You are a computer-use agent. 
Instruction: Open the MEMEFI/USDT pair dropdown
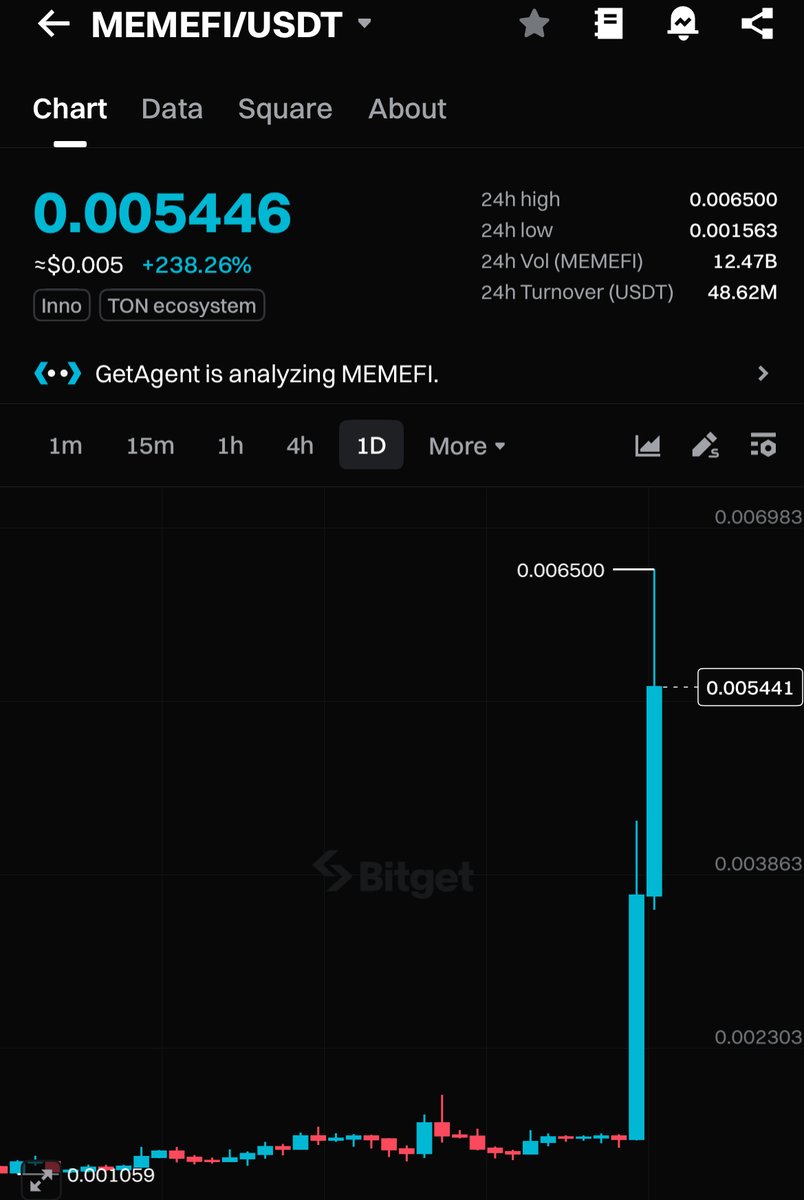tap(364, 24)
